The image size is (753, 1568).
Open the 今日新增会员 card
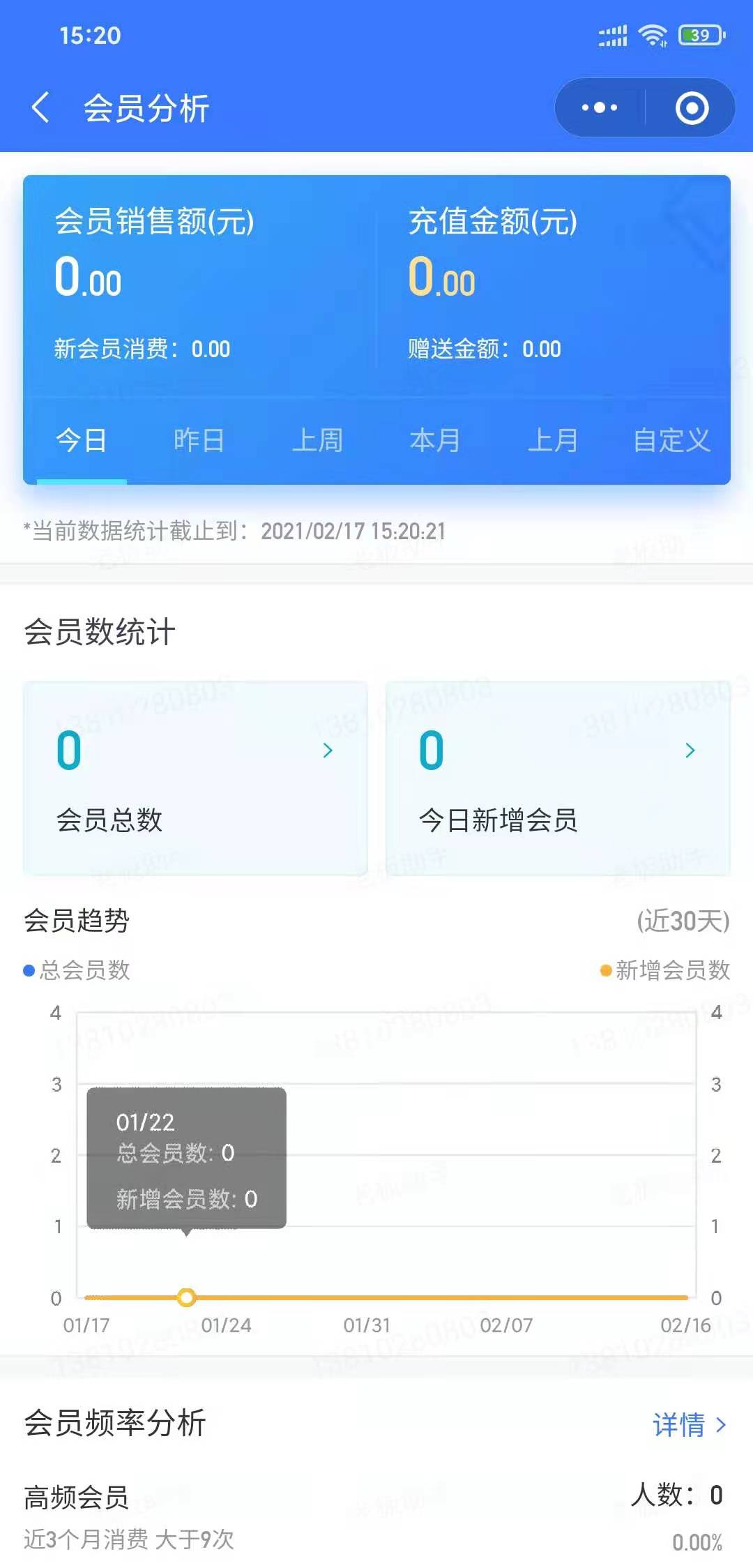pos(558,778)
